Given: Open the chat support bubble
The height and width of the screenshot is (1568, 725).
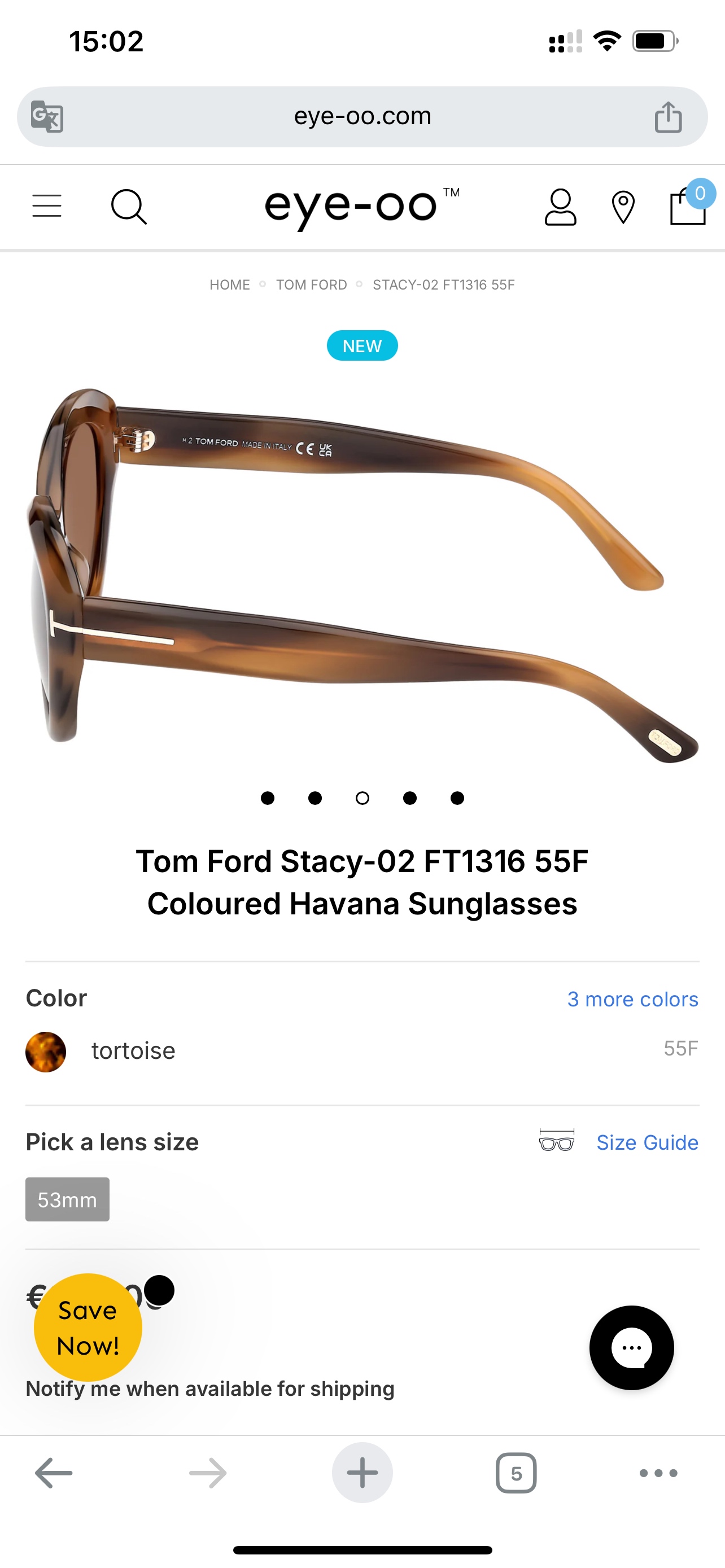Looking at the screenshot, I should (631, 1348).
